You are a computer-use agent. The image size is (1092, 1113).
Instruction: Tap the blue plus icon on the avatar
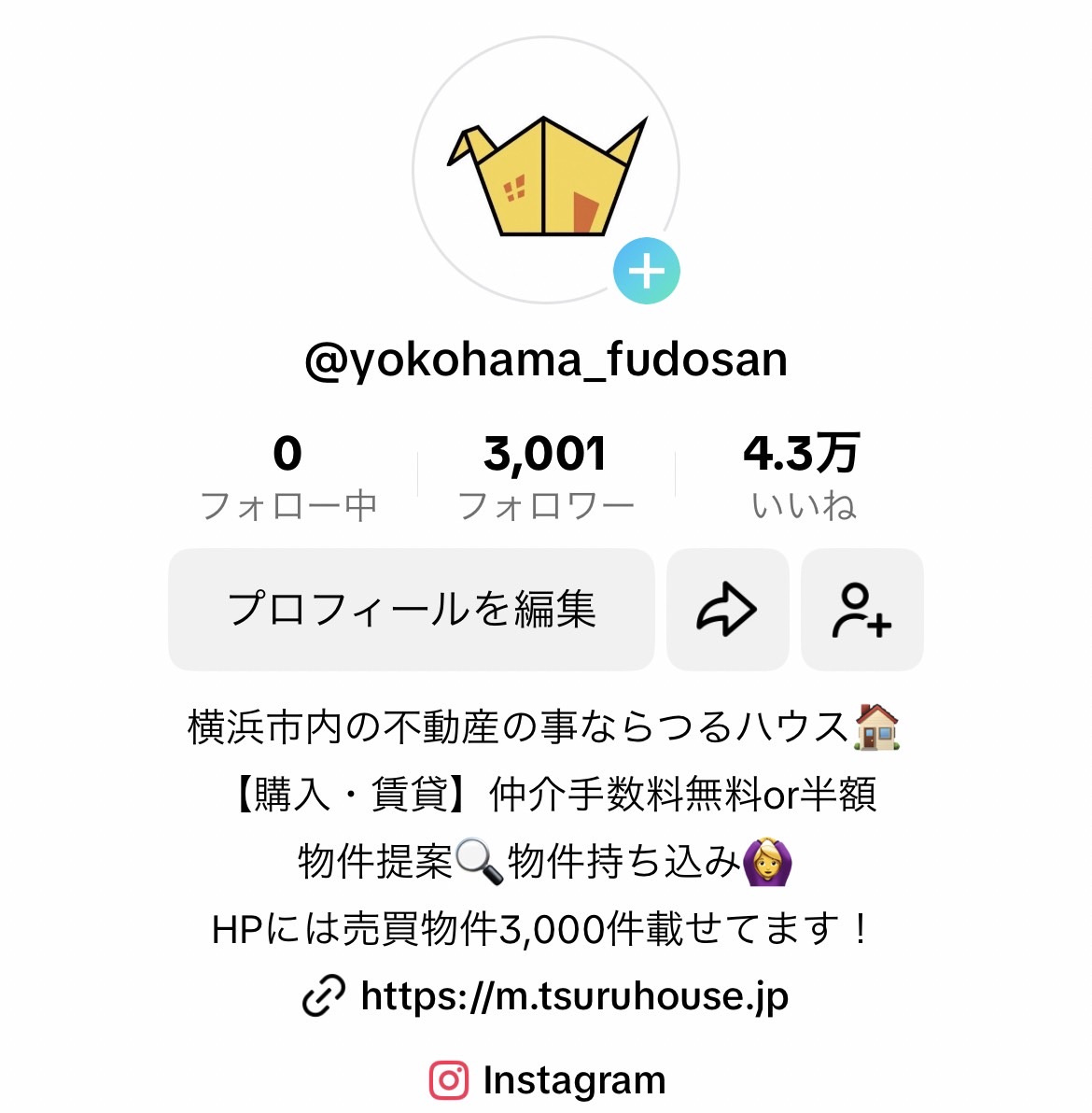[645, 270]
